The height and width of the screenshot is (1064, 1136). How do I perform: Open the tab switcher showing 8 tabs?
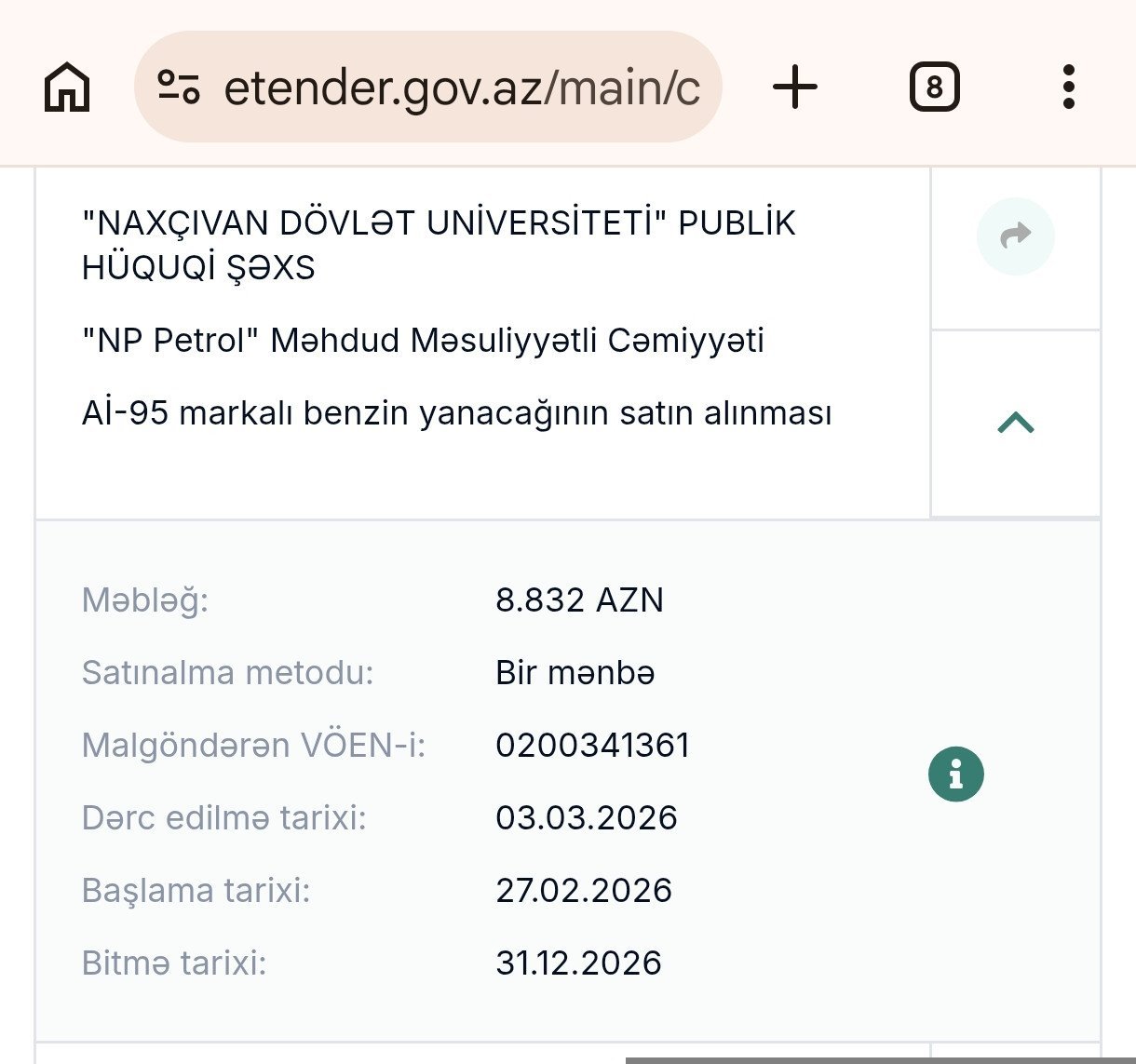(x=934, y=88)
